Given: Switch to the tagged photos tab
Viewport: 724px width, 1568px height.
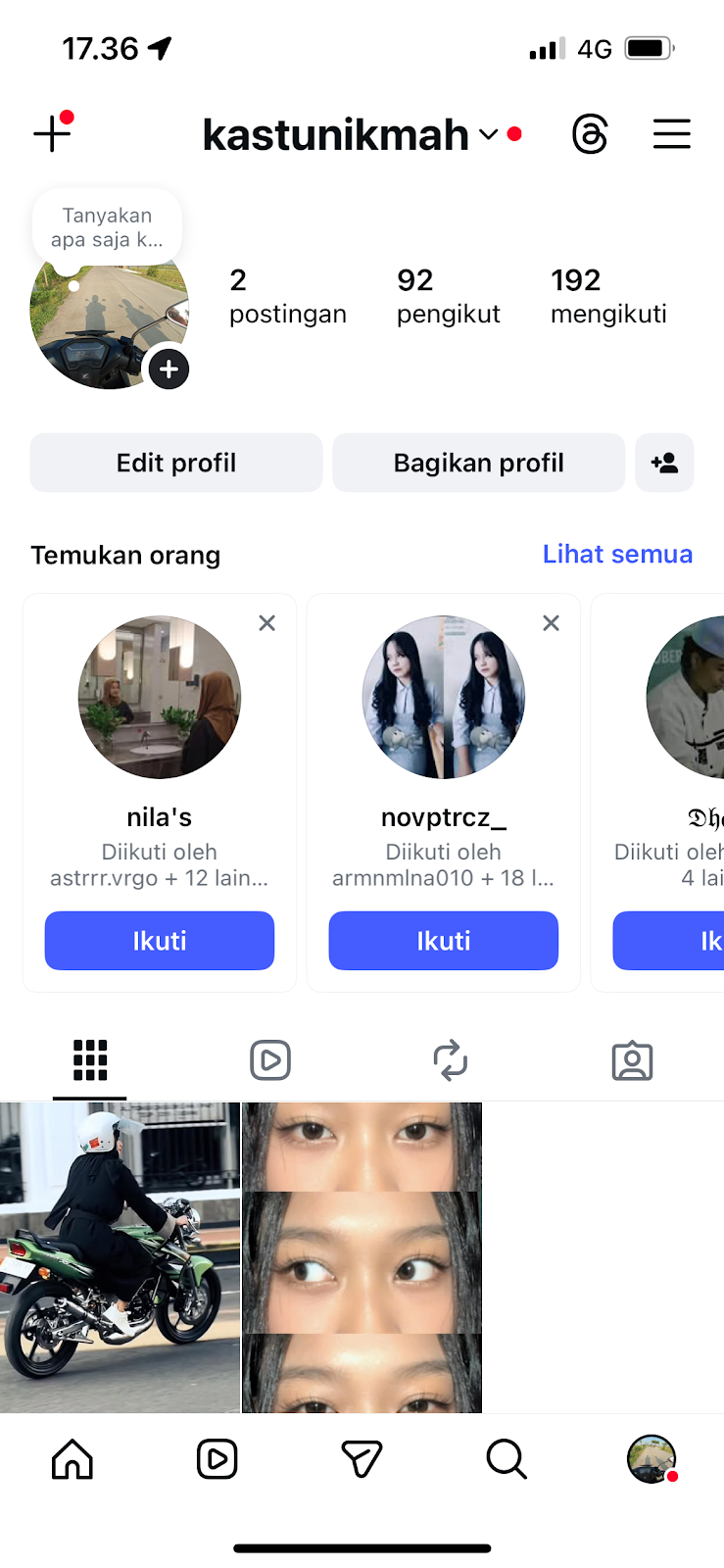Looking at the screenshot, I should coord(632,1060).
